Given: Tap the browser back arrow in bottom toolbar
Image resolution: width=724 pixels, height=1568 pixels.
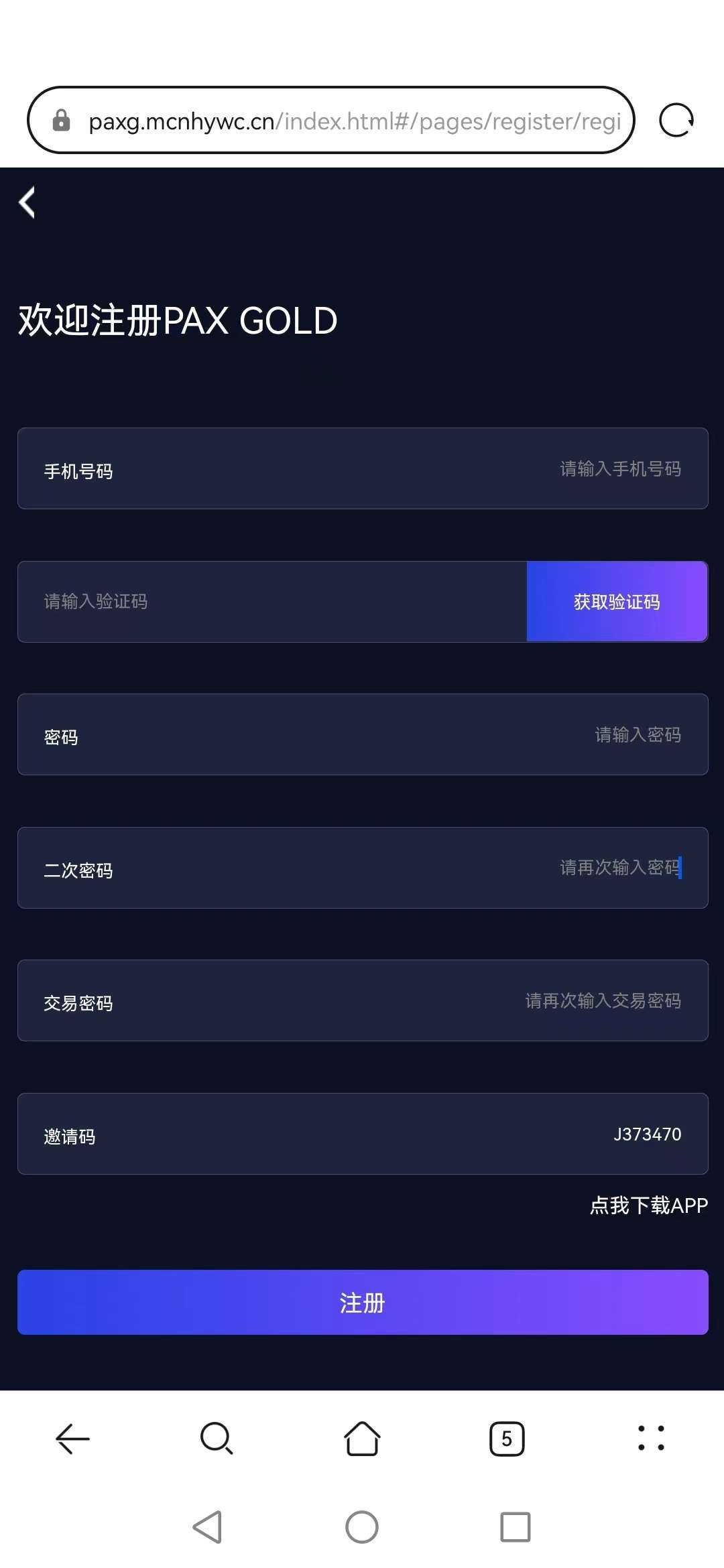Looking at the screenshot, I should click(72, 1439).
